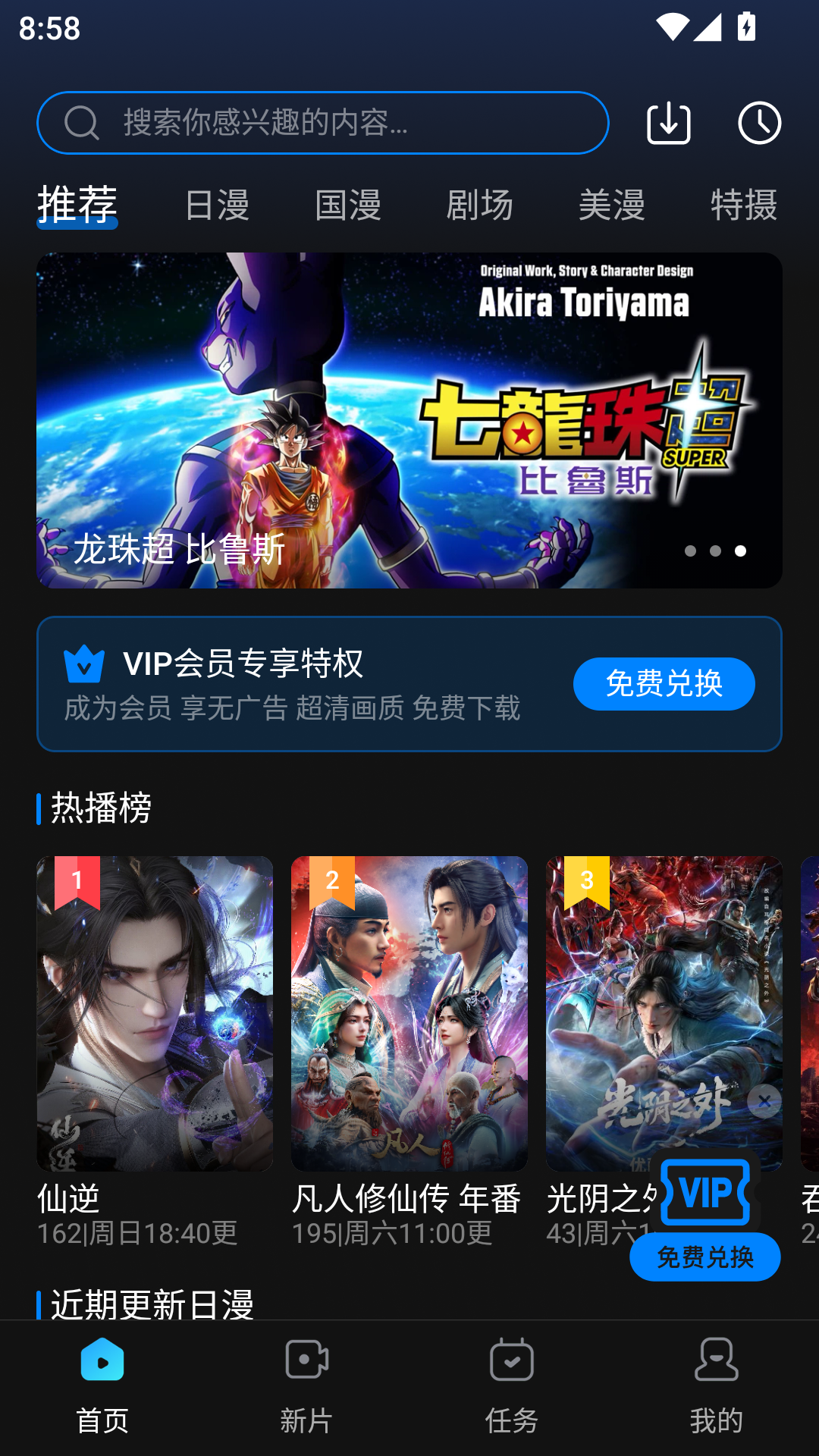Select the 推荐 tab
This screenshot has height=1456, width=819.
77,205
